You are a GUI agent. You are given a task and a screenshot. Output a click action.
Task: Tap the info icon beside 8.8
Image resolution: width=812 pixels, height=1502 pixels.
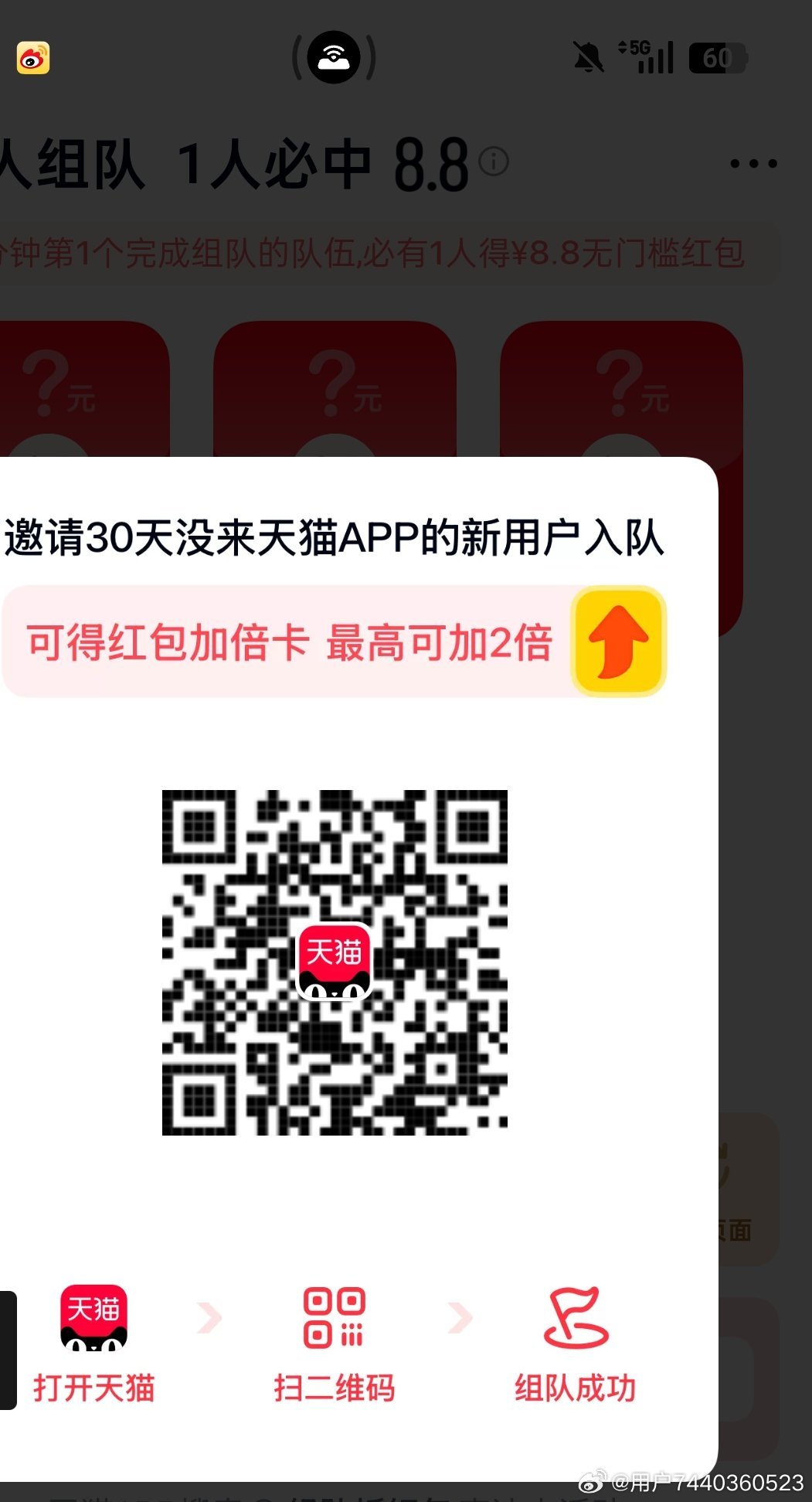[x=494, y=161]
